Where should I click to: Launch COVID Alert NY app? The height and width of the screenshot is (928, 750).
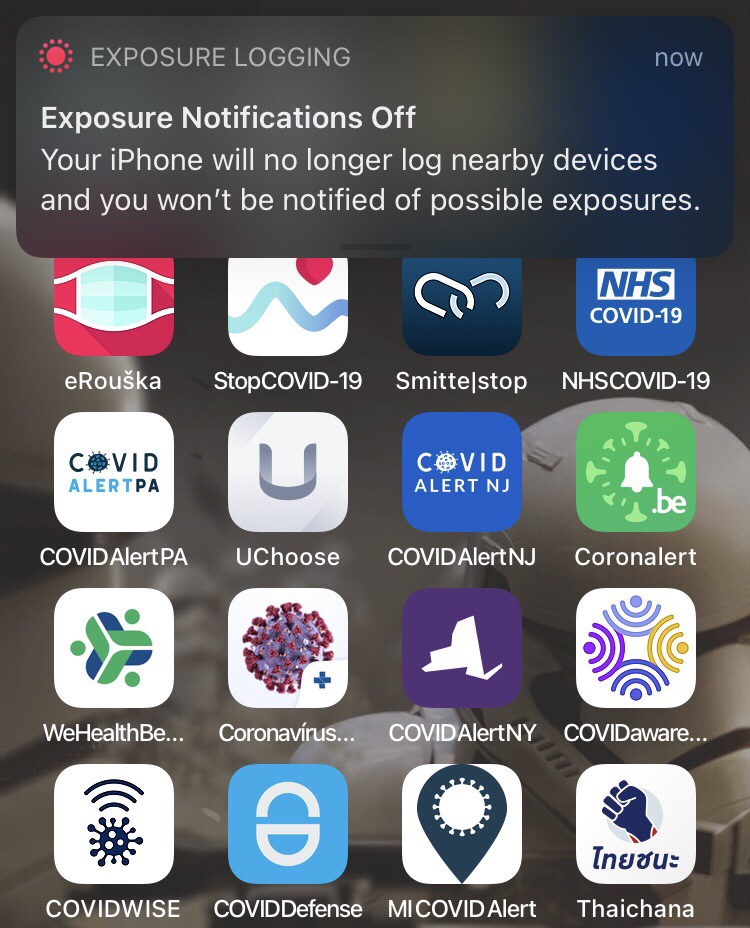coord(462,648)
